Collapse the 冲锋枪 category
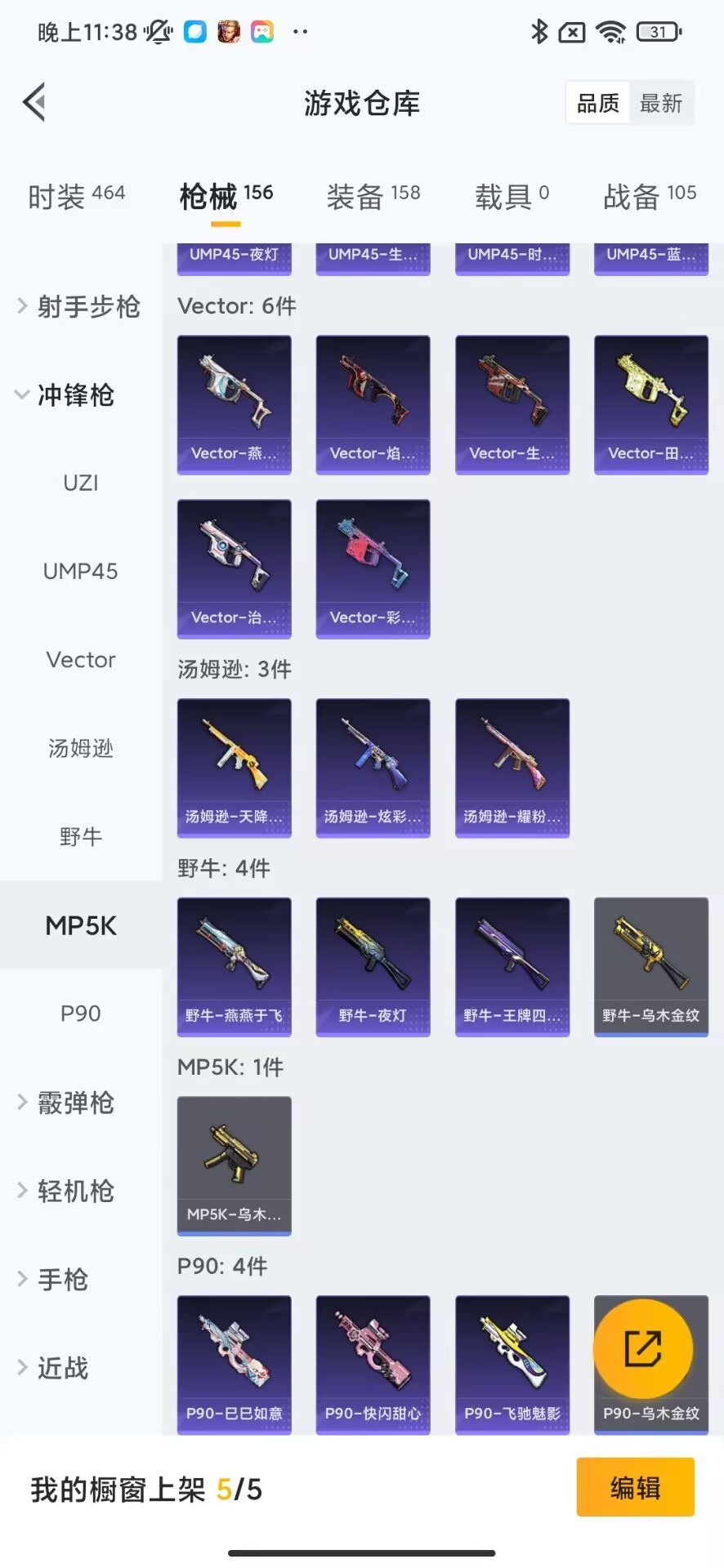 75,395
